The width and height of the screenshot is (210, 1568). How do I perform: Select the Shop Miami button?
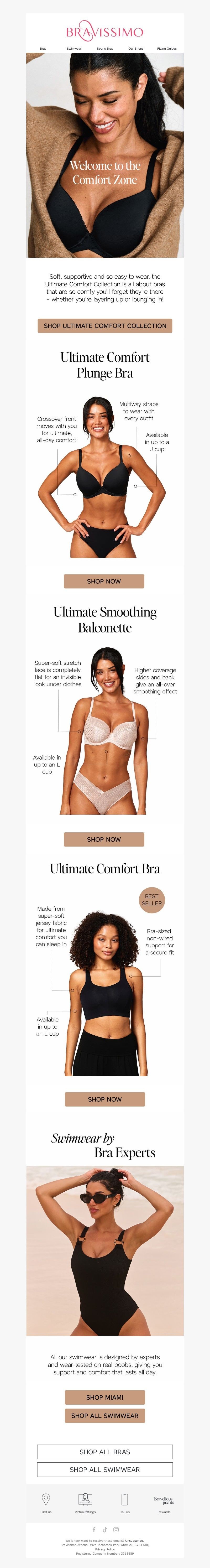pos(105,1398)
